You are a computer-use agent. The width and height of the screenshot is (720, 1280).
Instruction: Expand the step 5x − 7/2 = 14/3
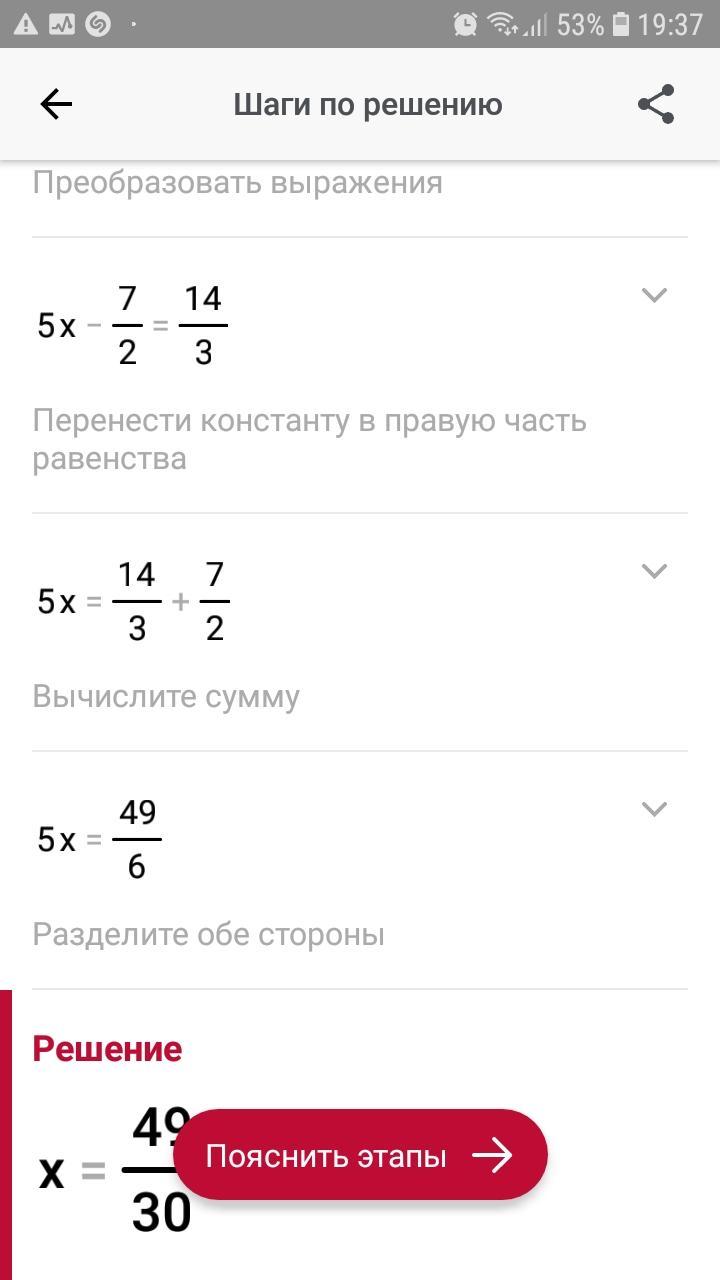pyautogui.click(x=654, y=295)
